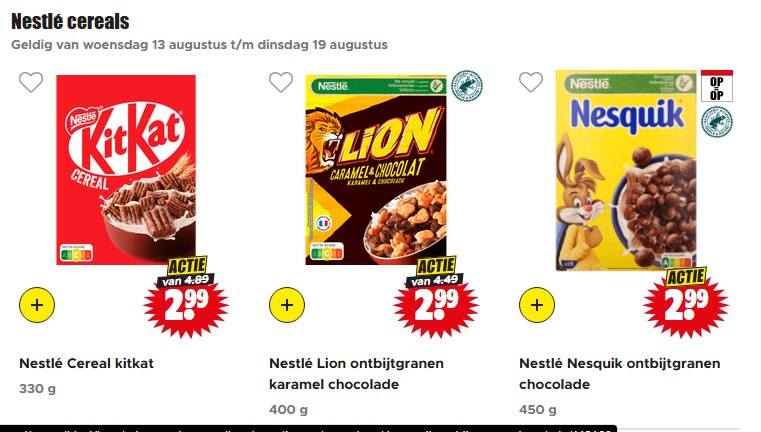Add Nestlé Cereal kitkat to cart
Screen dimensions: 761x432
pyautogui.click(x=37, y=304)
